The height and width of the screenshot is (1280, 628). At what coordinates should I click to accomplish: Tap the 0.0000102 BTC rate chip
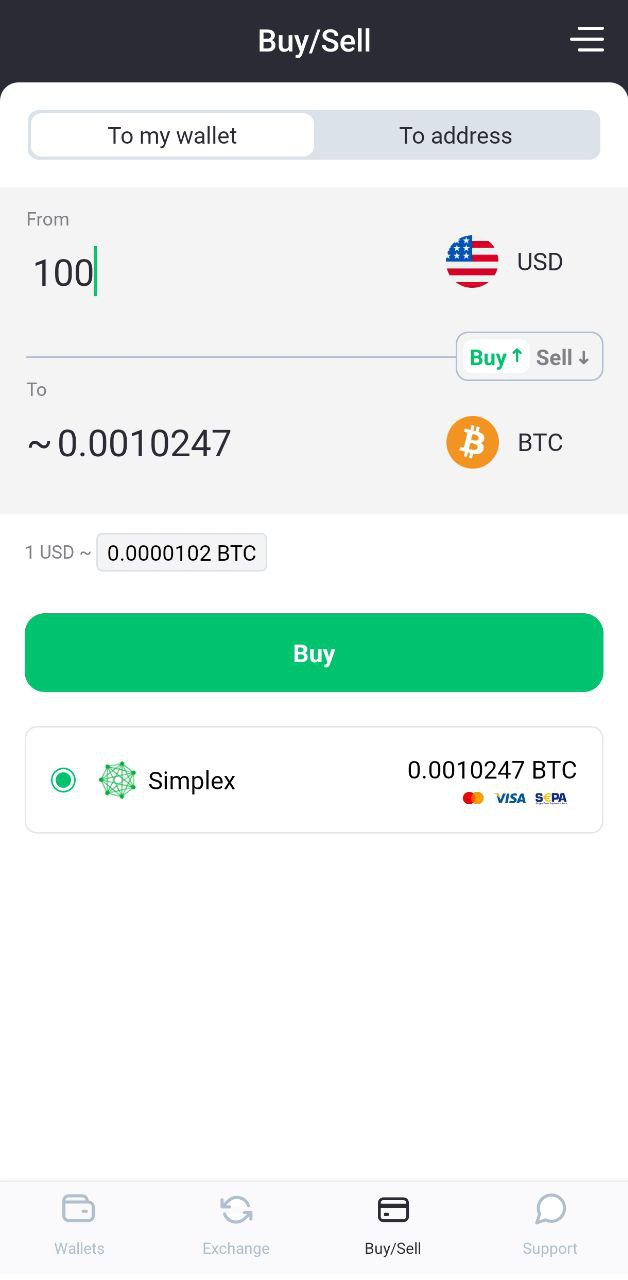coord(181,553)
